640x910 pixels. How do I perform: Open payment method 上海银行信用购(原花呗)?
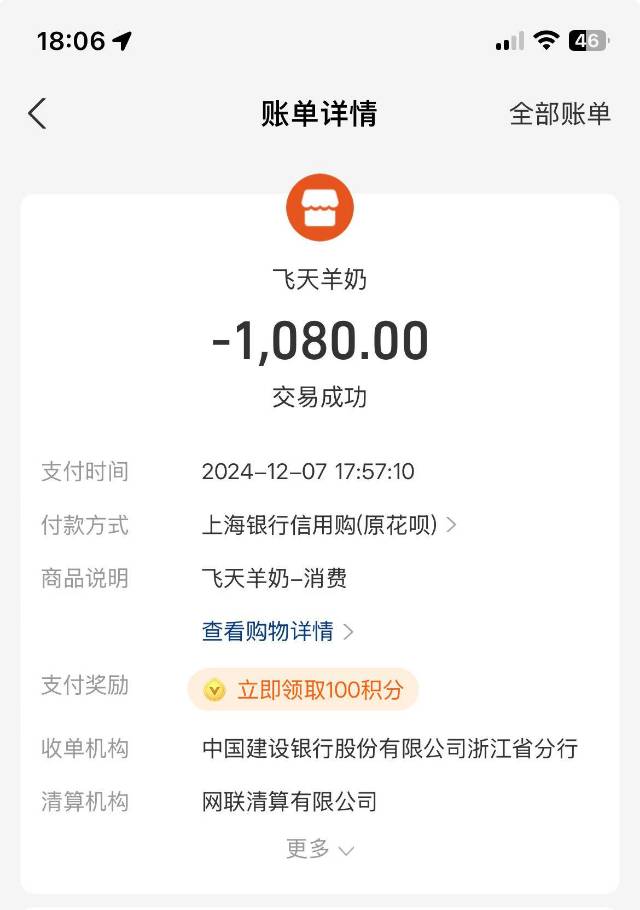328,525
